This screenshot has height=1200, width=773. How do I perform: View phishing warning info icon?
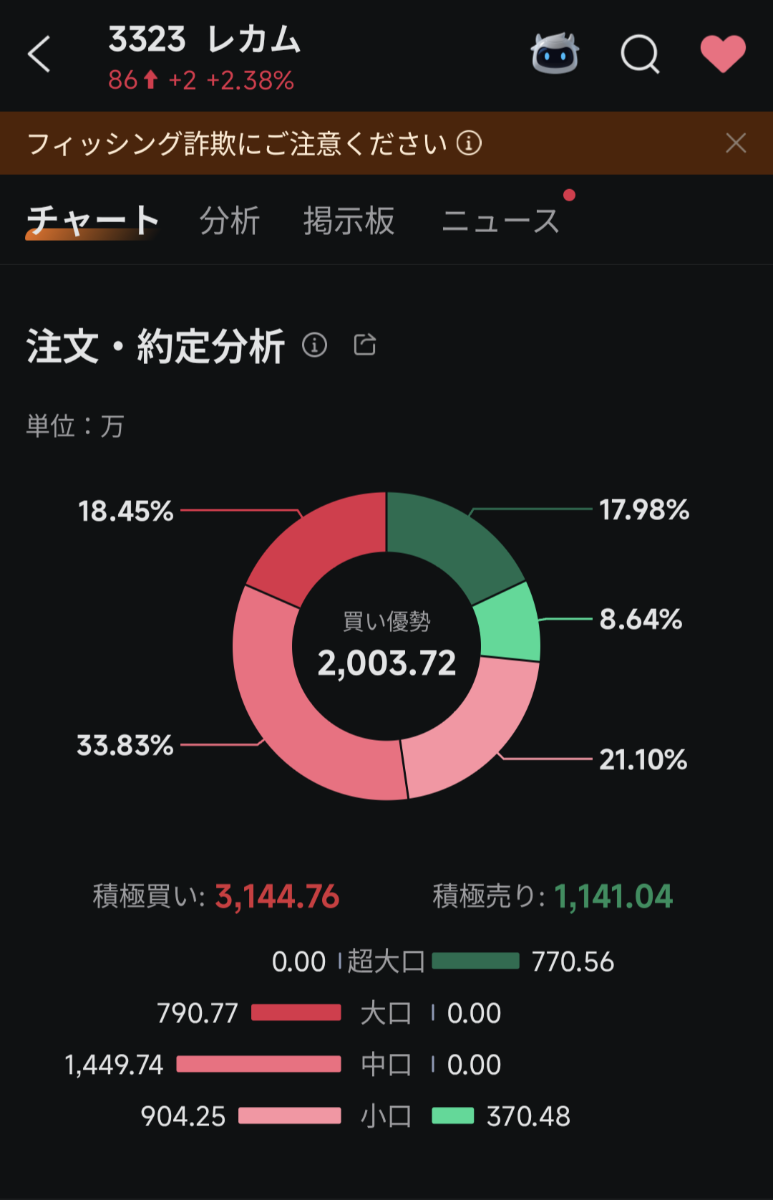[x=469, y=144]
